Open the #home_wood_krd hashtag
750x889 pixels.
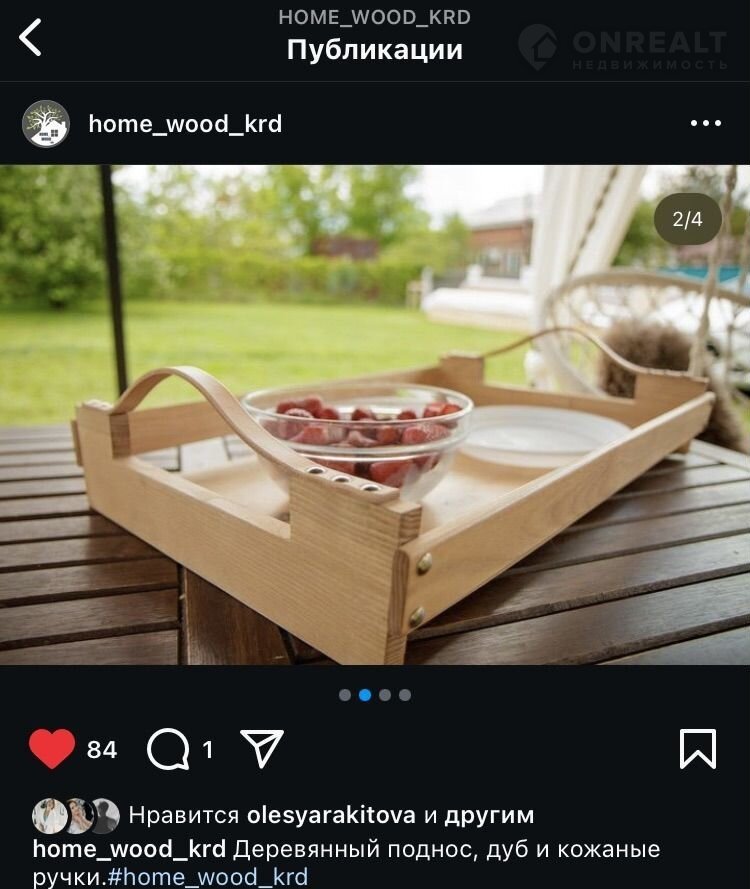click(208, 877)
